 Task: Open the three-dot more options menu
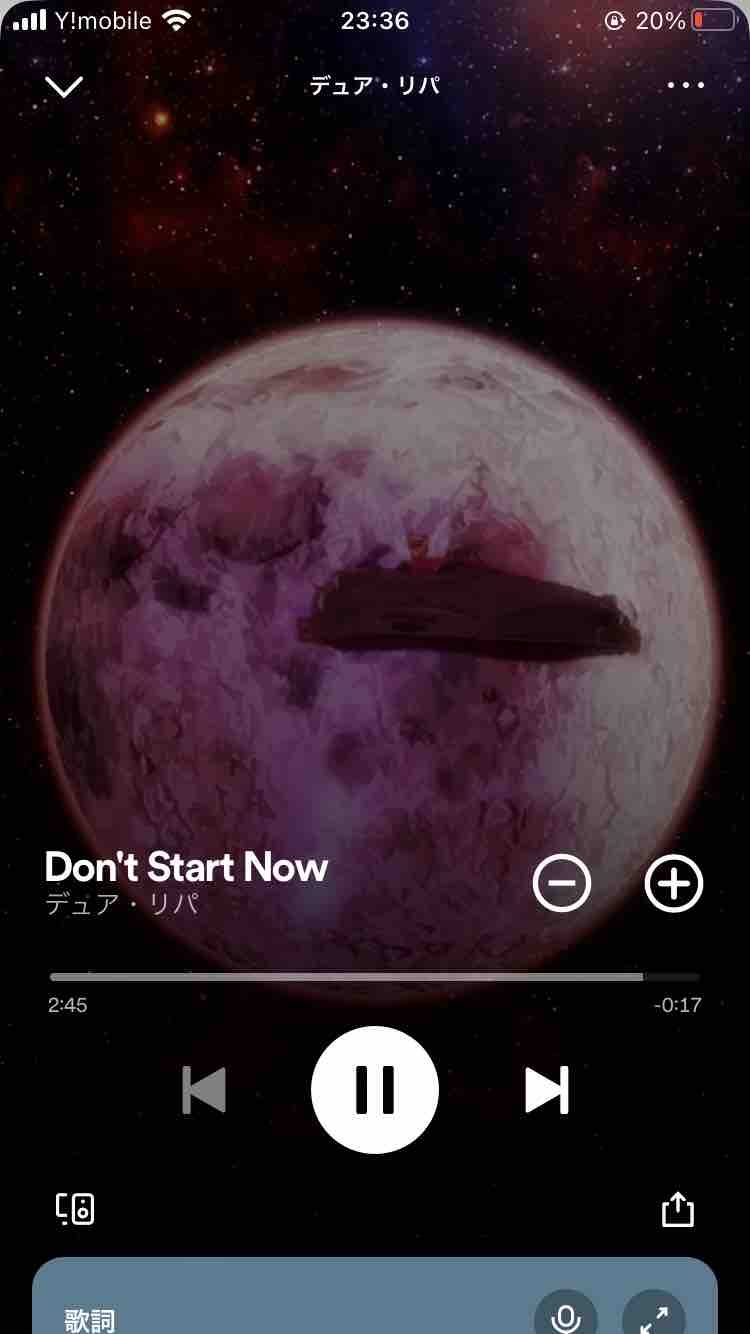686,86
